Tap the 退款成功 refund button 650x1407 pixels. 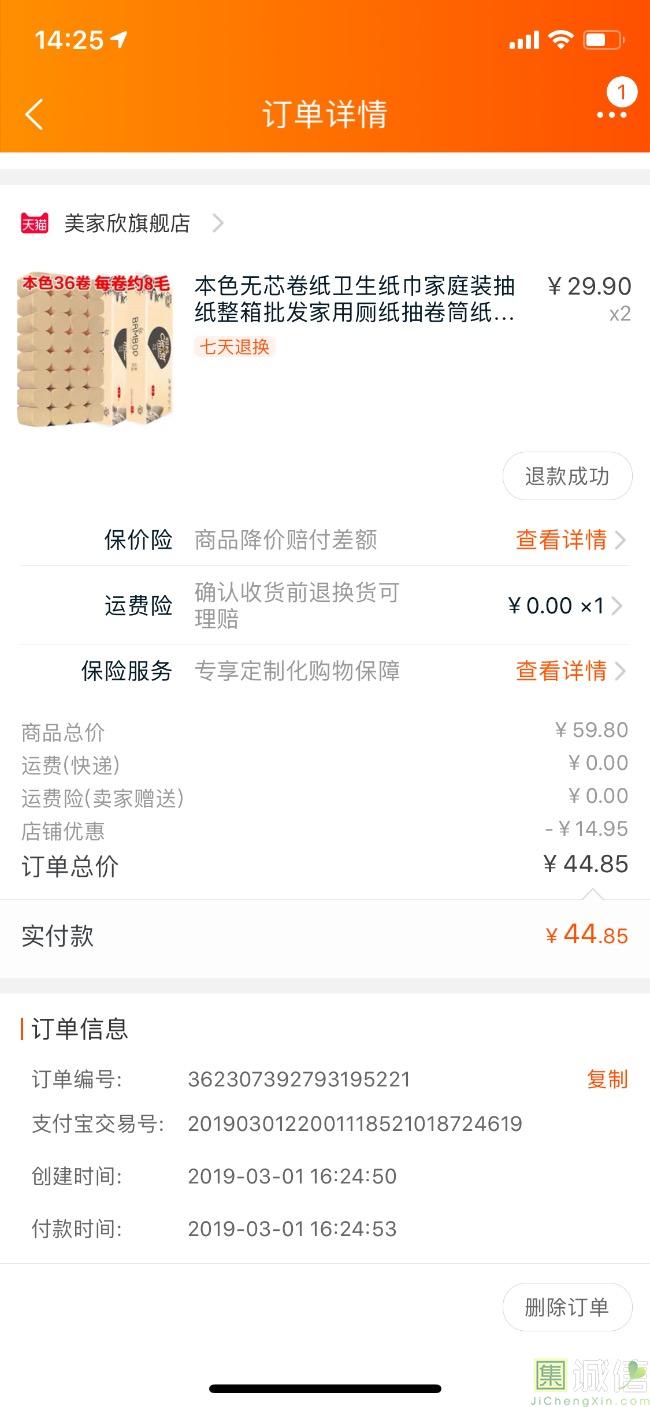pos(567,476)
